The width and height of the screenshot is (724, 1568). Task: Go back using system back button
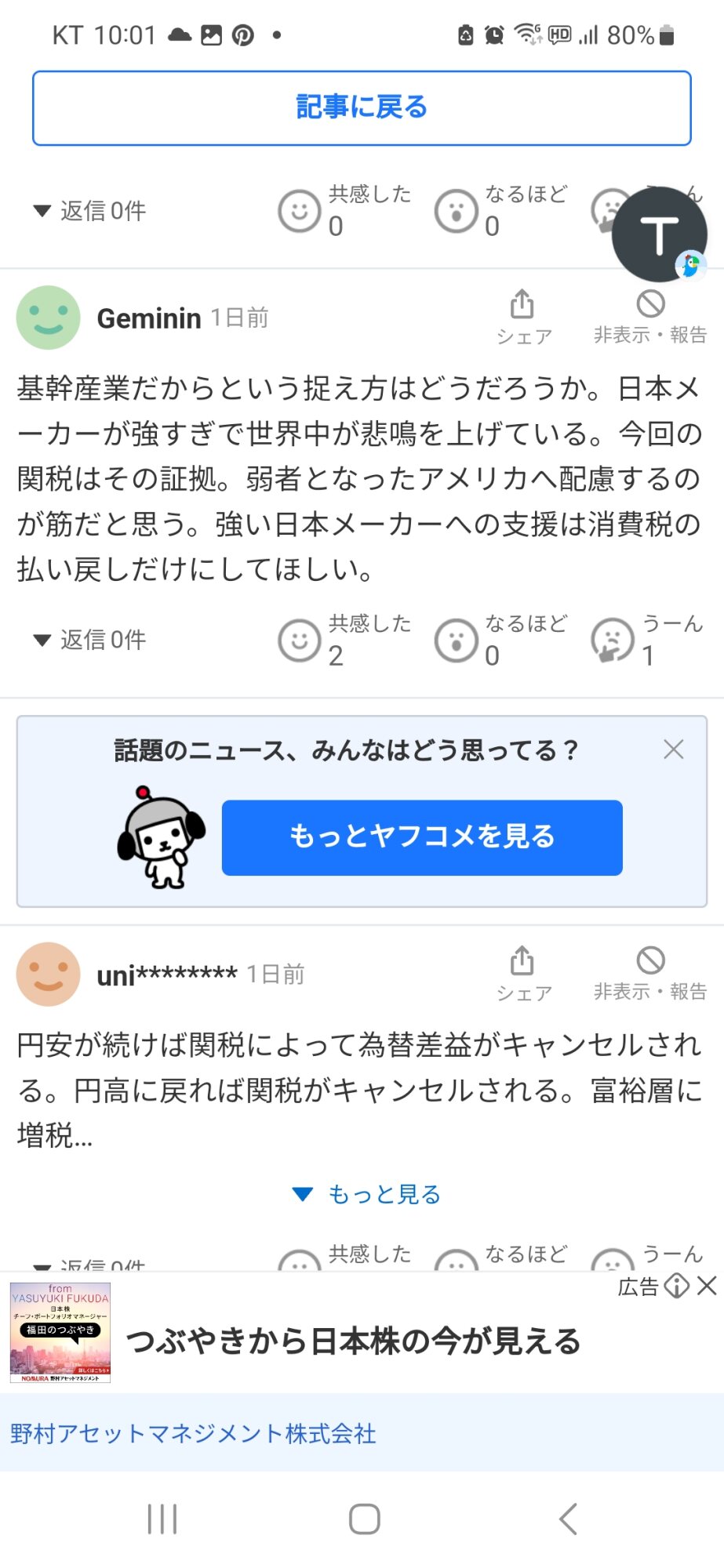(568, 1519)
